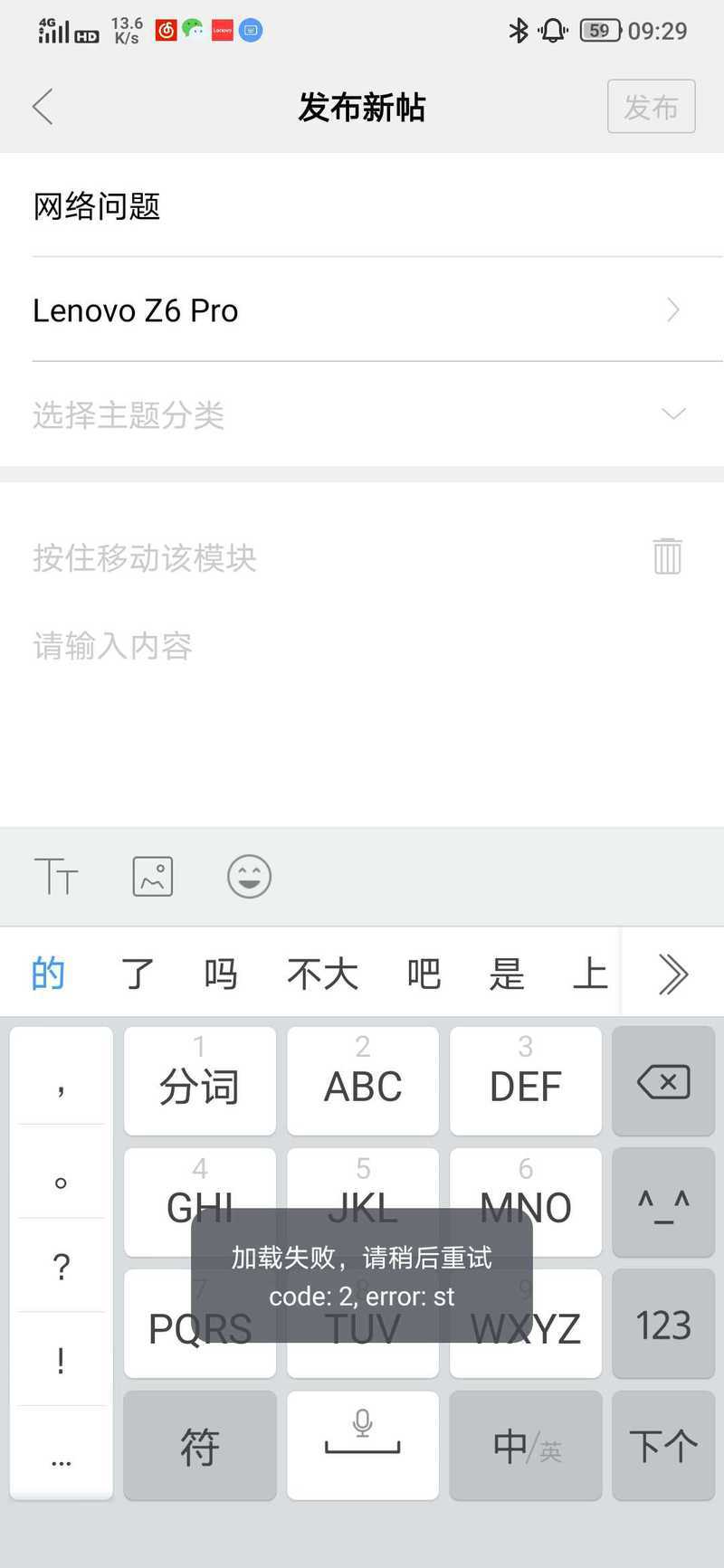Tap the space key with microphone
Viewport: 724px width, 1568px height.
coord(363,1445)
